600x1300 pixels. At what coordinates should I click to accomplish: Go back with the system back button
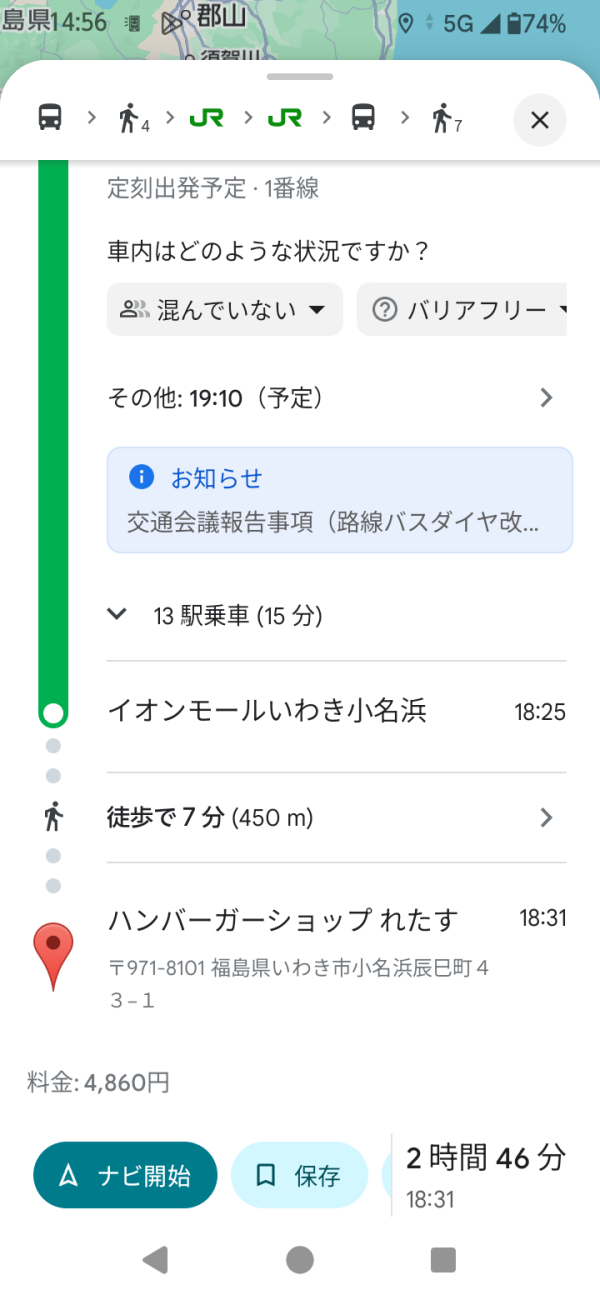[155, 1260]
